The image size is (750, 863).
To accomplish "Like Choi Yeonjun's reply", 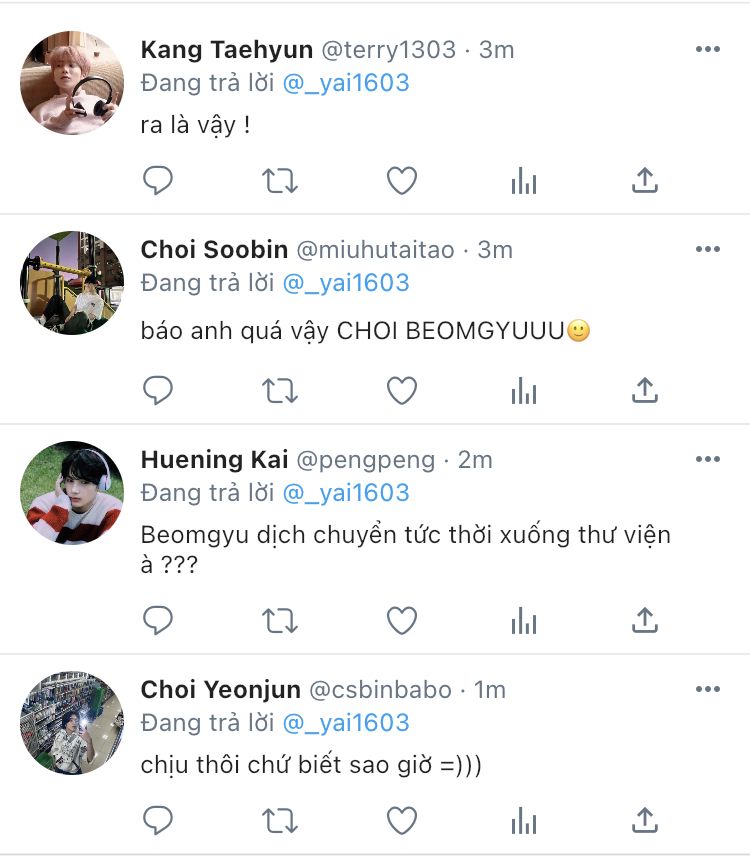I will [402, 821].
